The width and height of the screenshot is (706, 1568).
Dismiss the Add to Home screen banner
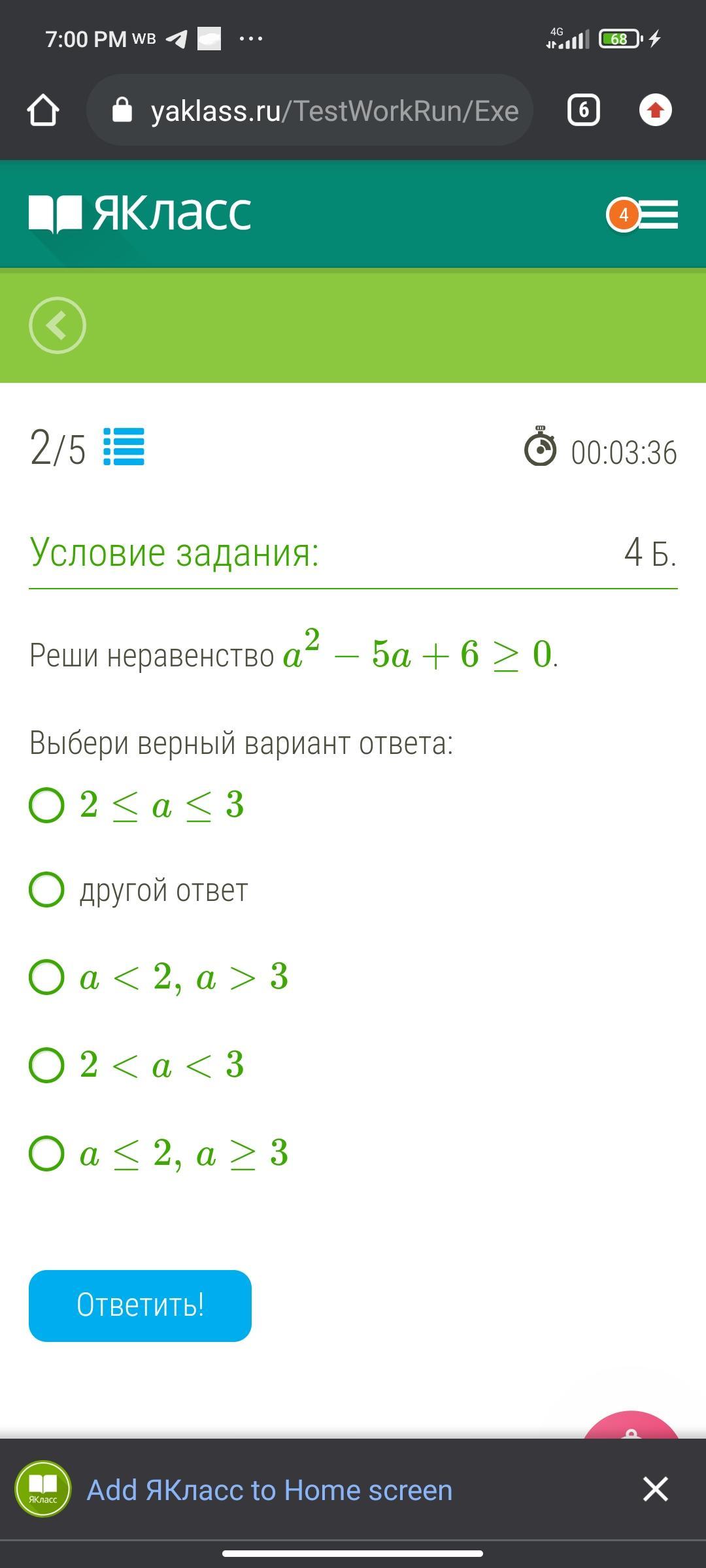[655, 1490]
